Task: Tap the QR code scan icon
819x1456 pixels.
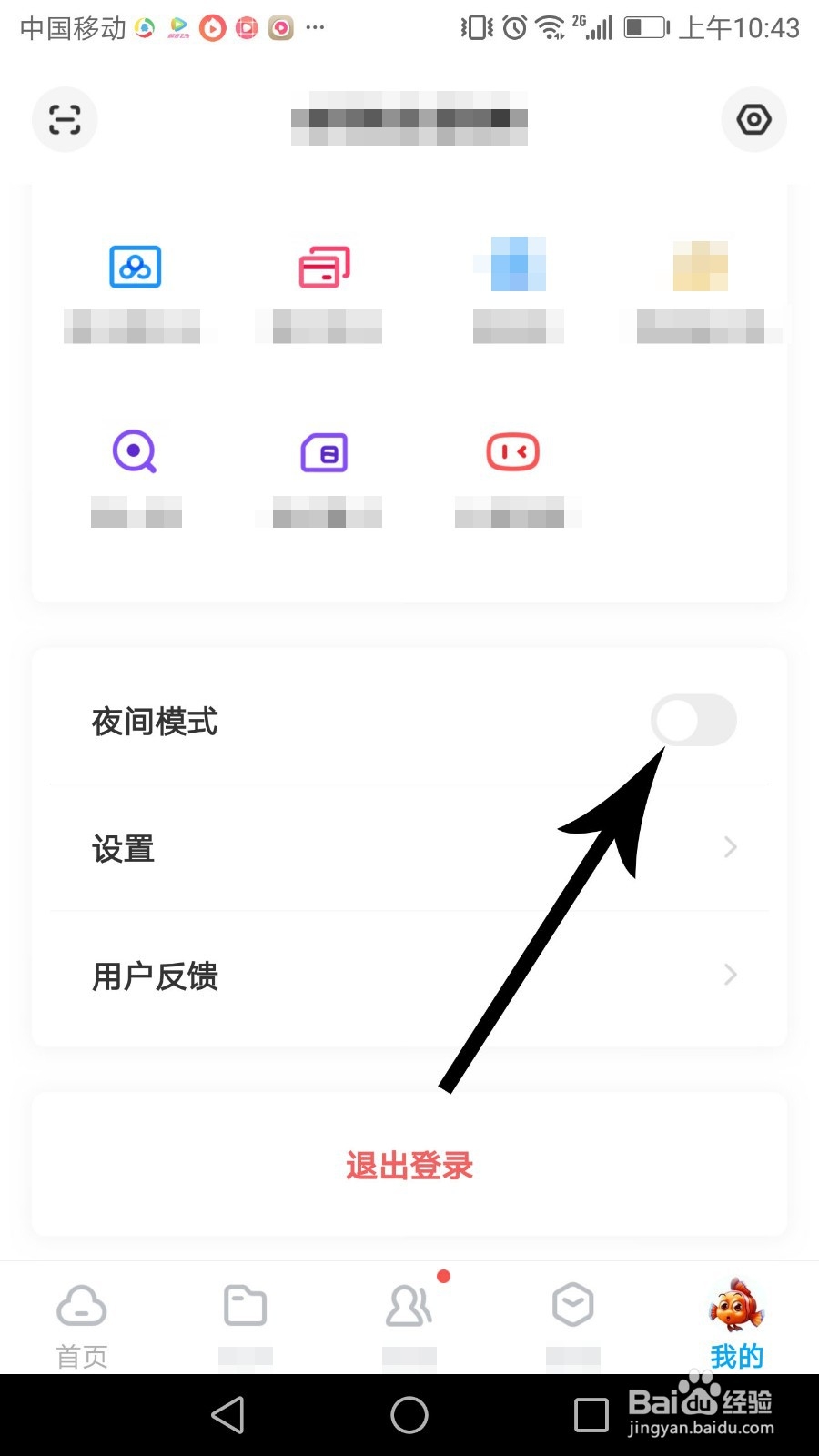Action: 64,119
